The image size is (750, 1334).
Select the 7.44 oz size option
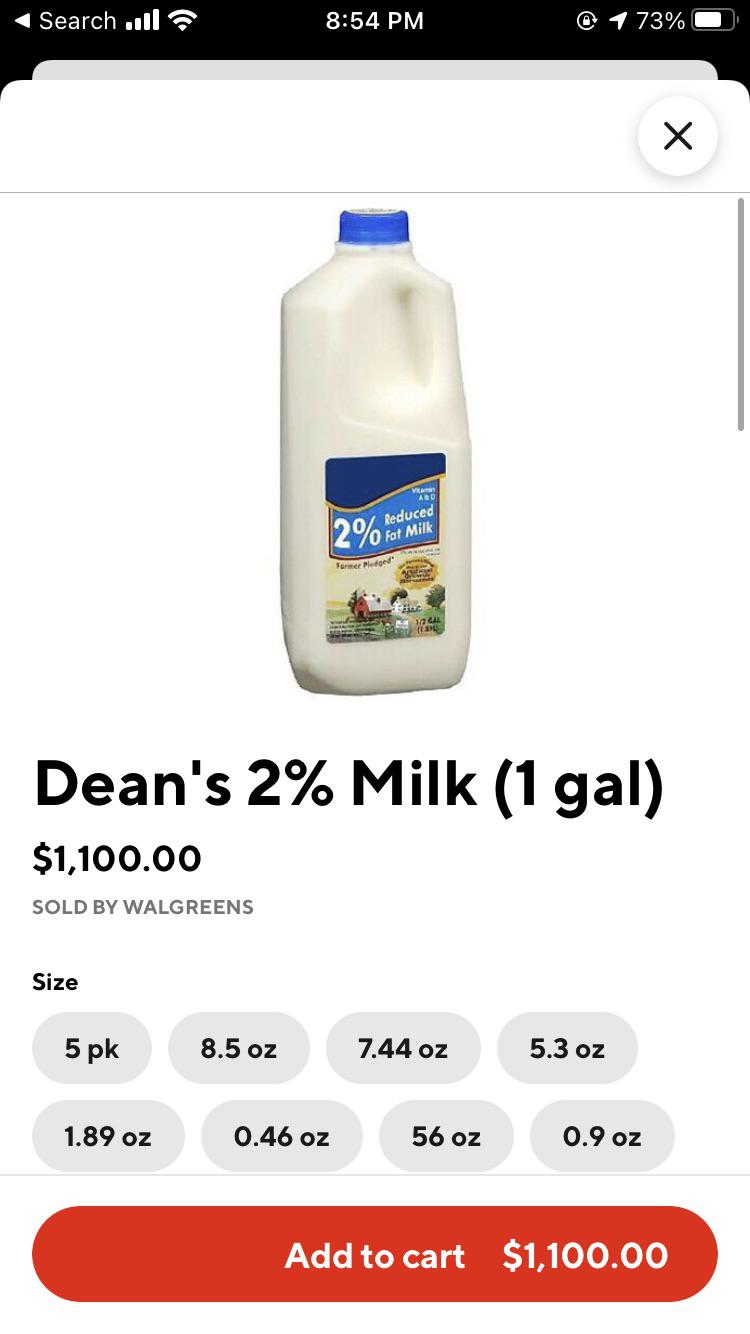pyautogui.click(x=403, y=1047)
